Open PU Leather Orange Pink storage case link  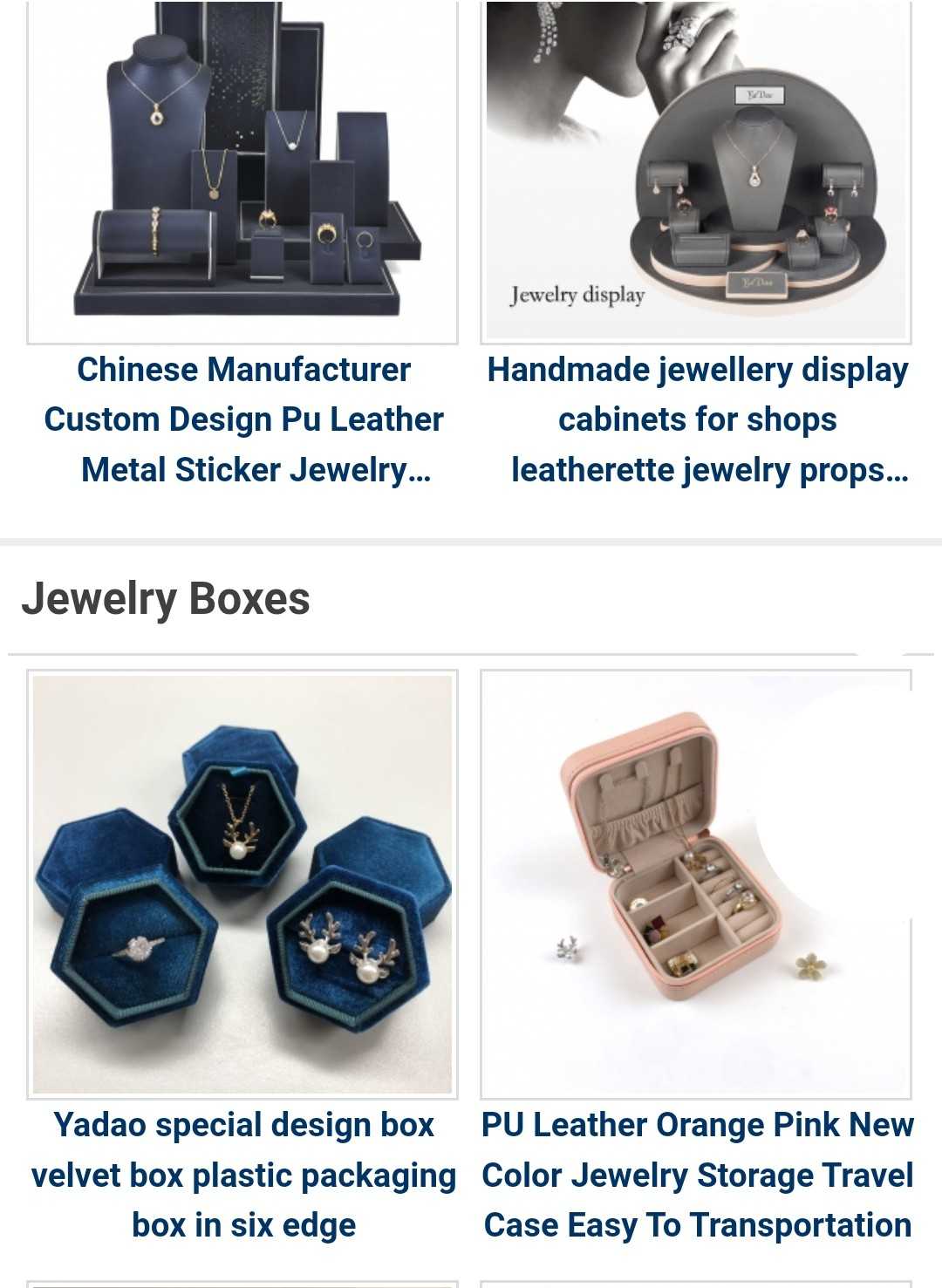(697, 1175)
